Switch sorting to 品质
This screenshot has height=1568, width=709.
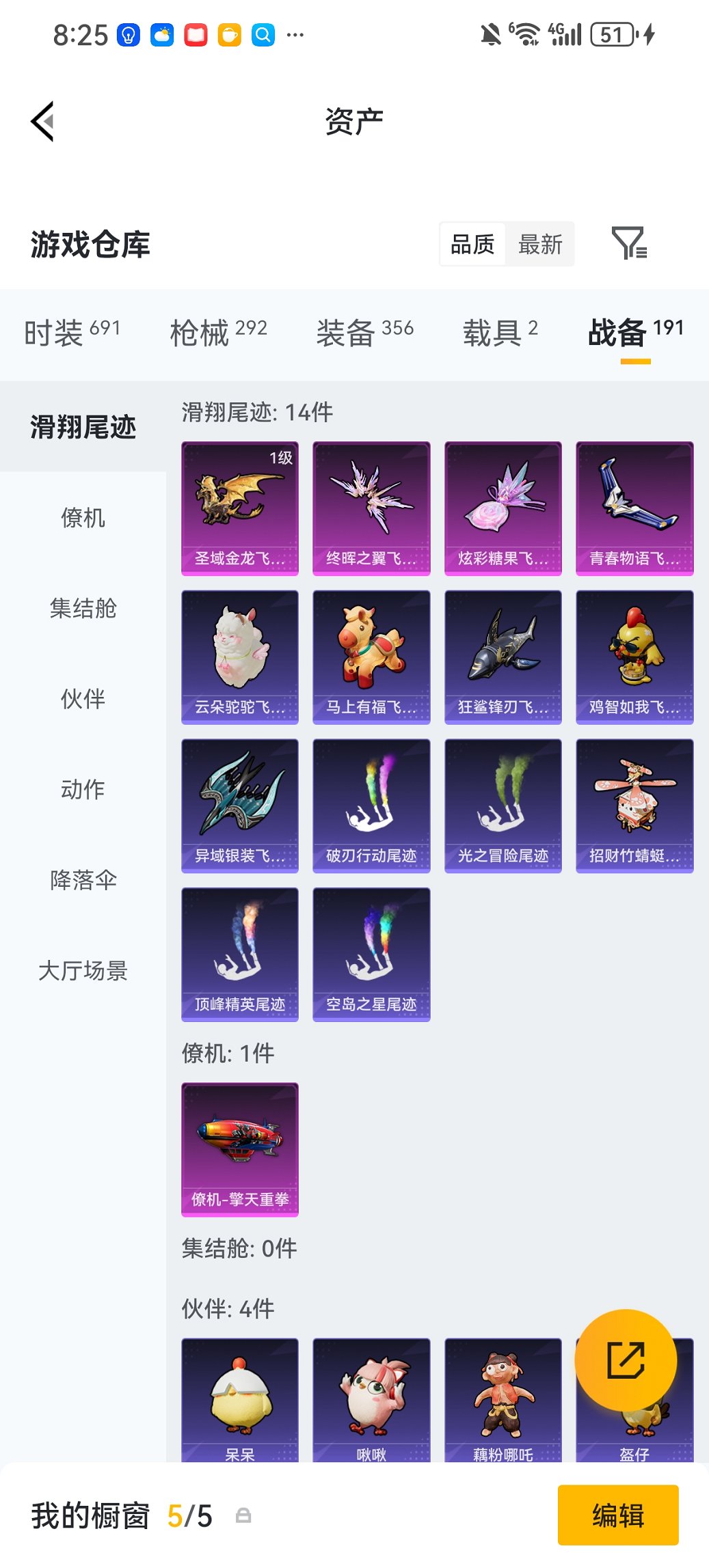pyautogui.click(x=472, y=244)
